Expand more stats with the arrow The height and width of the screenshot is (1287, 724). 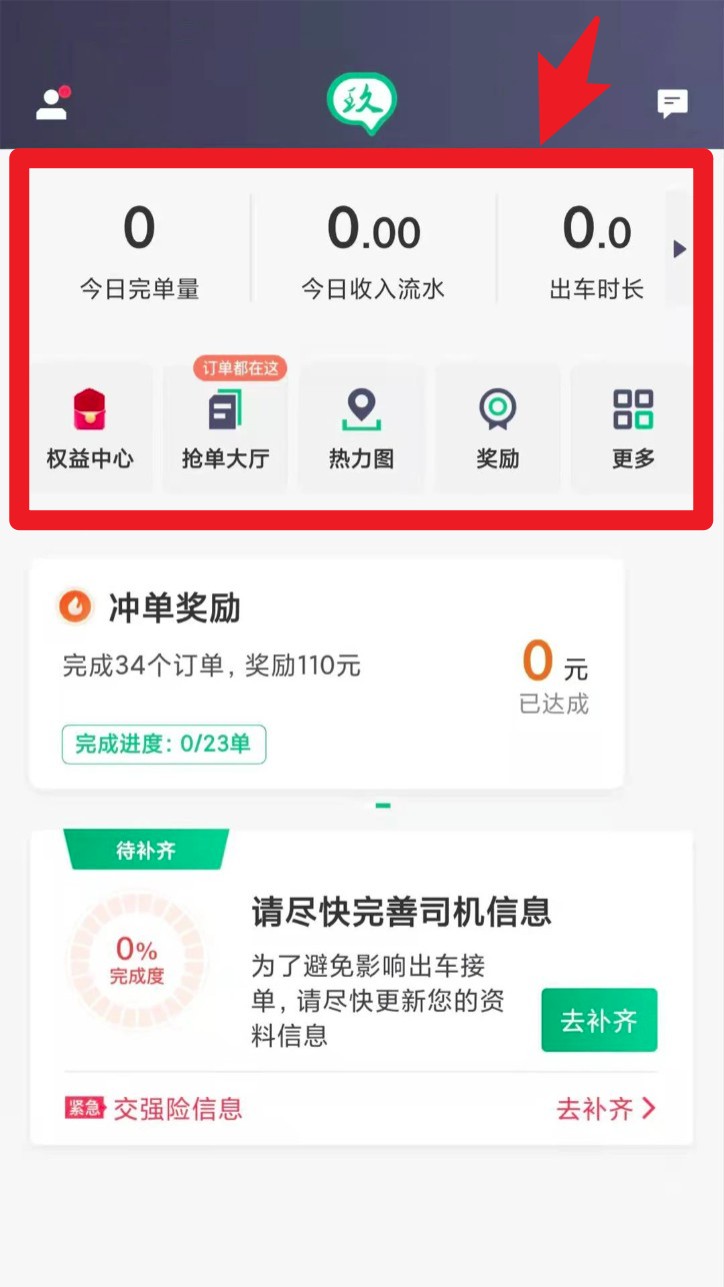(680, 249)
